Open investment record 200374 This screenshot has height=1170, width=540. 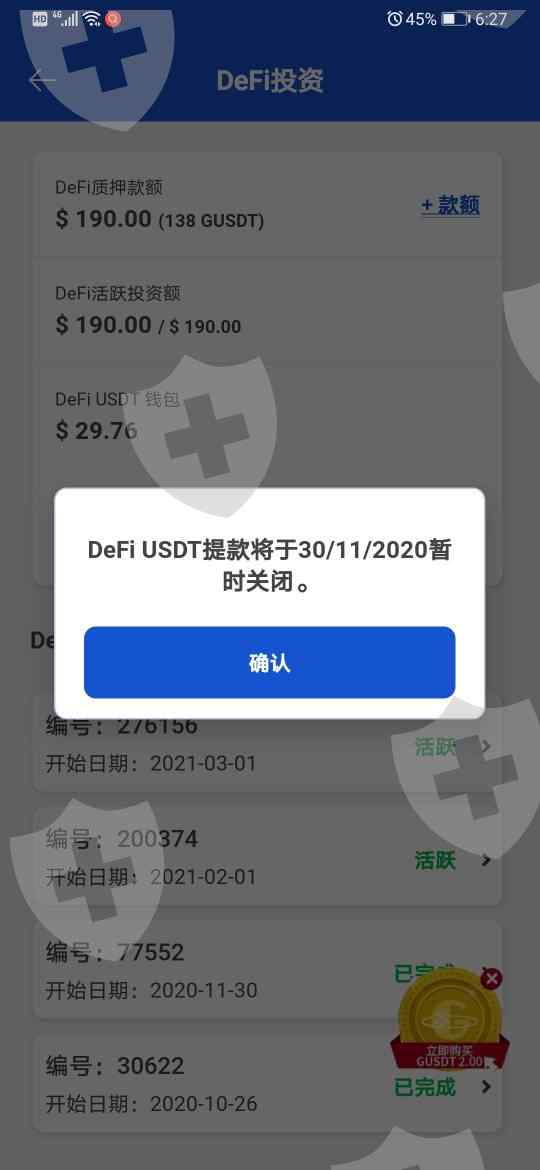coord(268,857)
